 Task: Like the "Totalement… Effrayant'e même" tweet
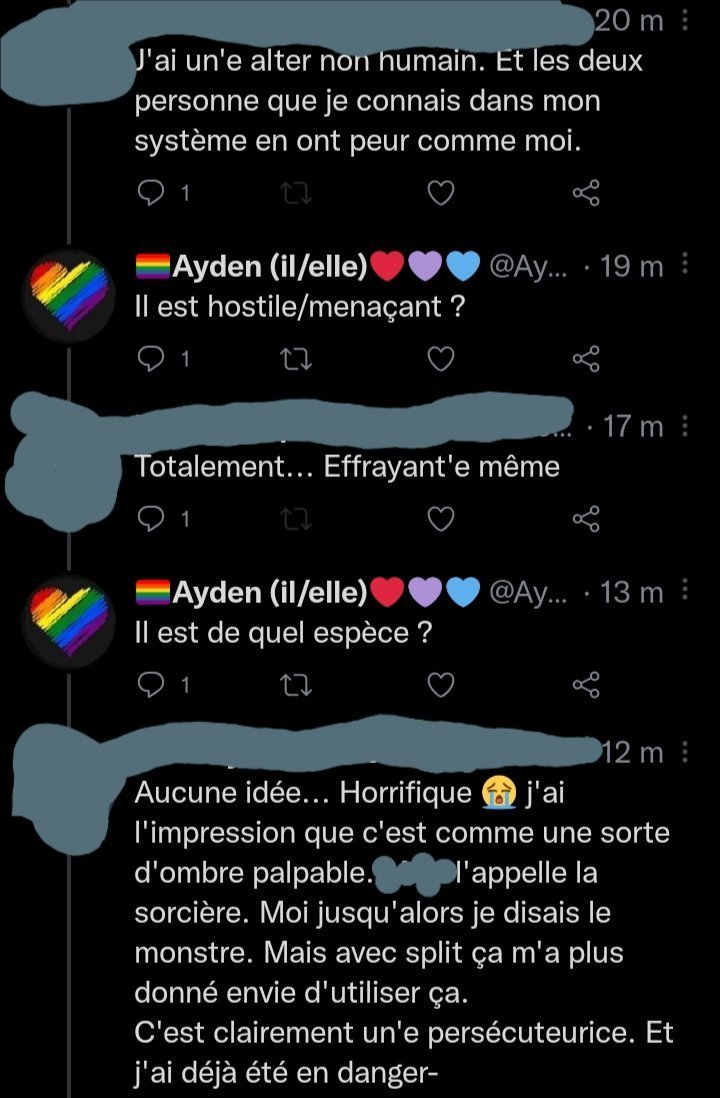click(x=440, y=518)
